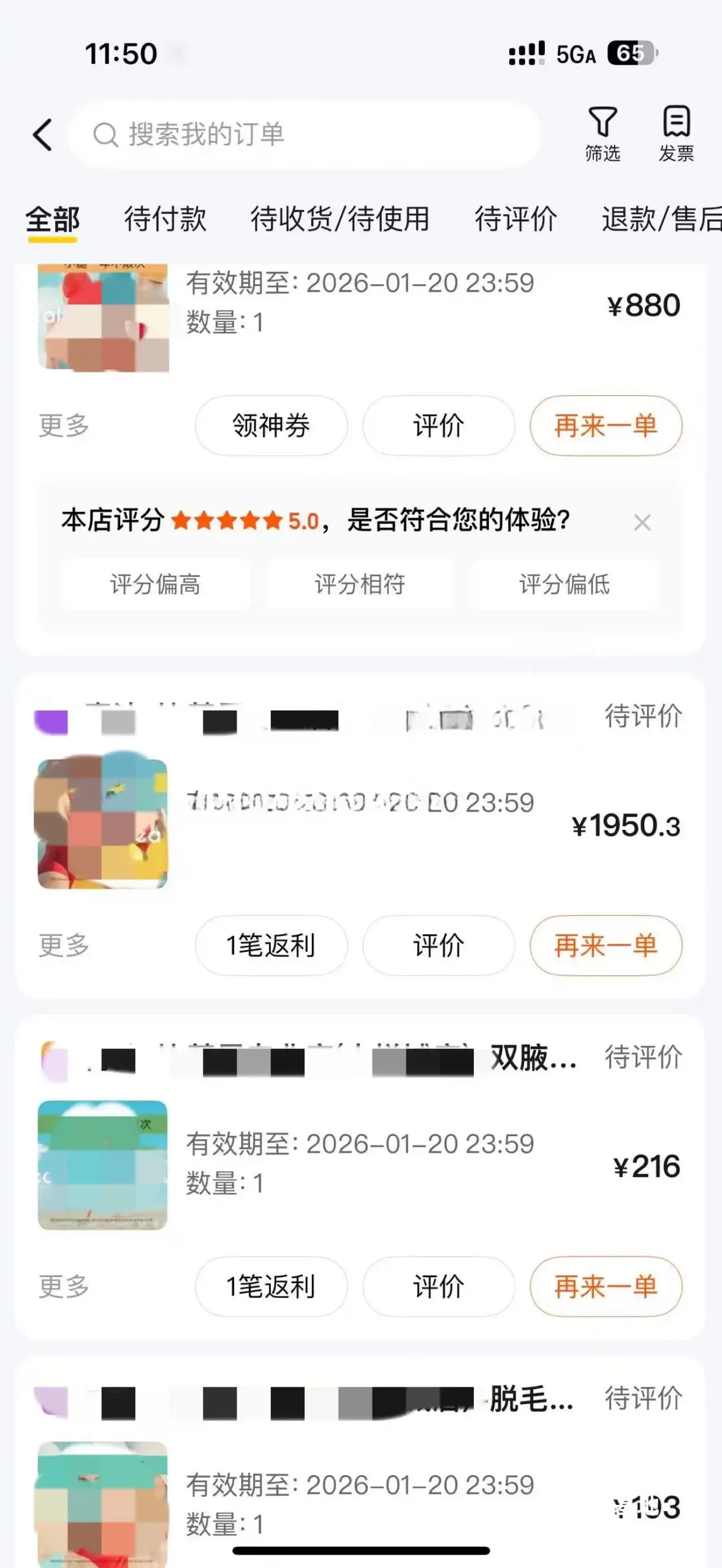Image resolution: width=722 pixels, height=1568 pixels.
Task: Switch to the 退款/售后 tab
Action: (661, 219)
